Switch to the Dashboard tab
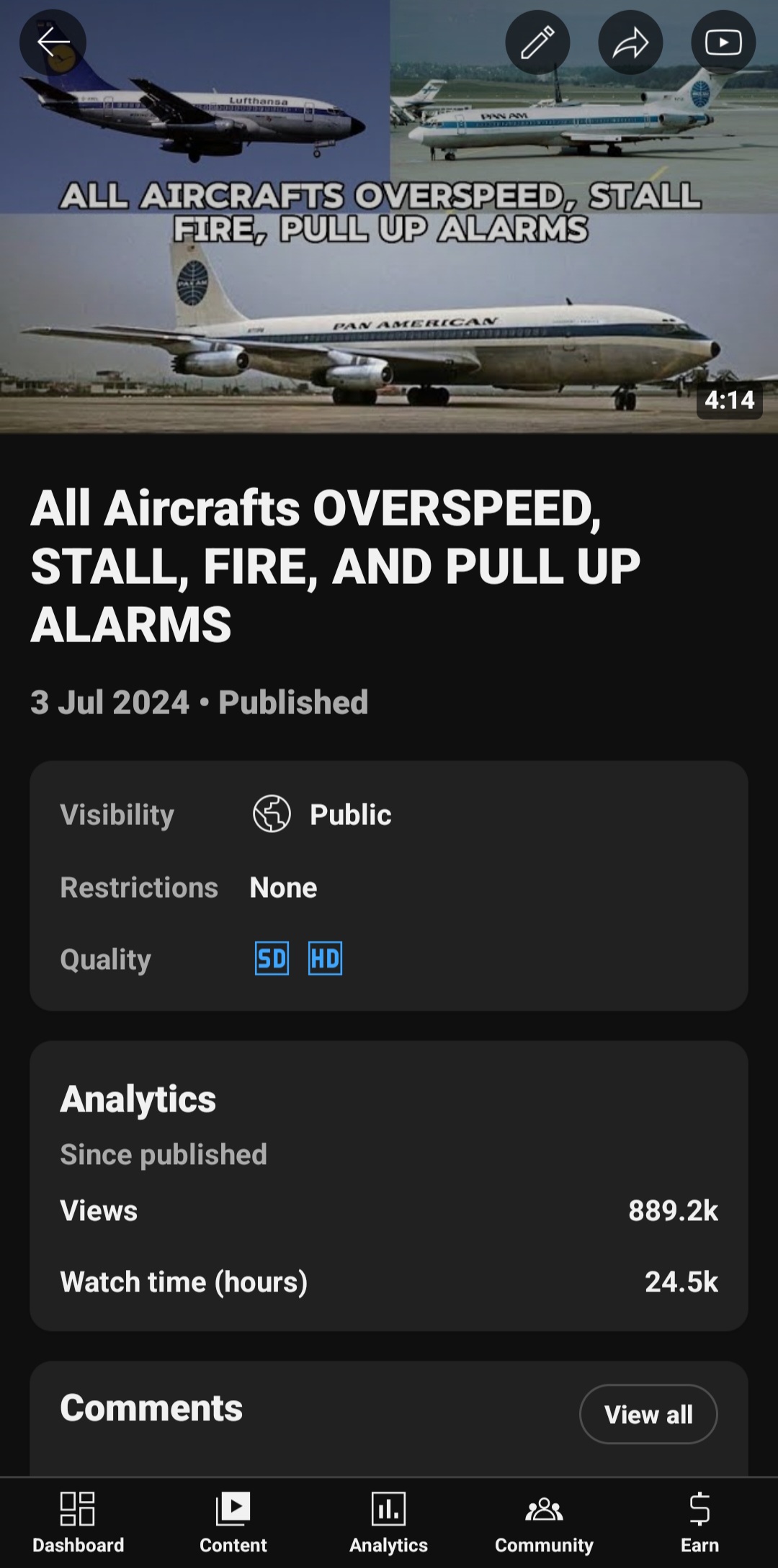The width and height of the screenshot is (778, 1568). [x=78, y=1522]
